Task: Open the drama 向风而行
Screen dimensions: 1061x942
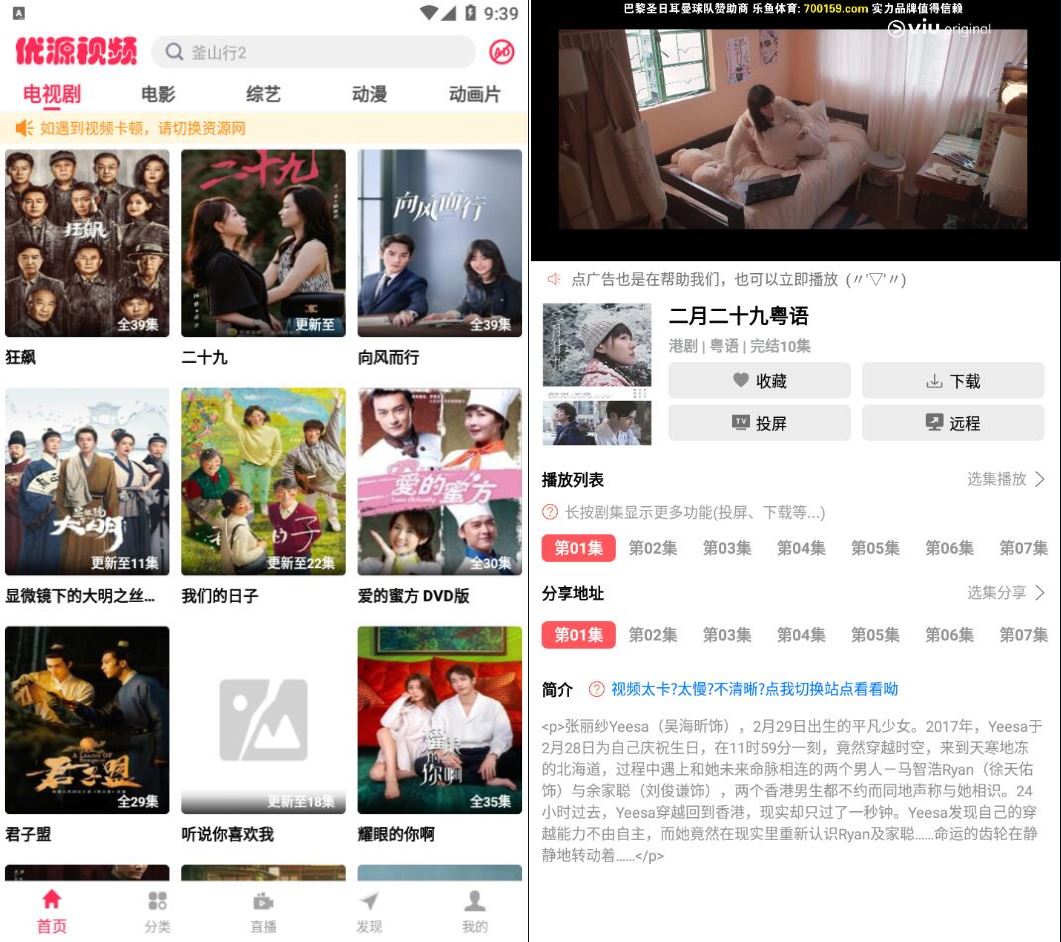Action: (439, 243)
